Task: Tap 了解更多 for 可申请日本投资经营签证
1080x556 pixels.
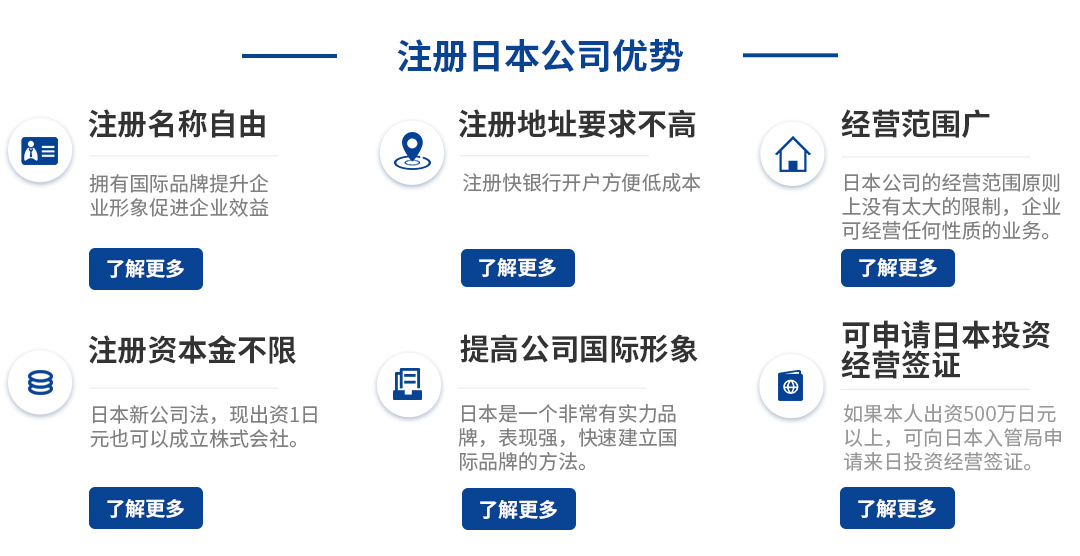Action: [897, 508]
